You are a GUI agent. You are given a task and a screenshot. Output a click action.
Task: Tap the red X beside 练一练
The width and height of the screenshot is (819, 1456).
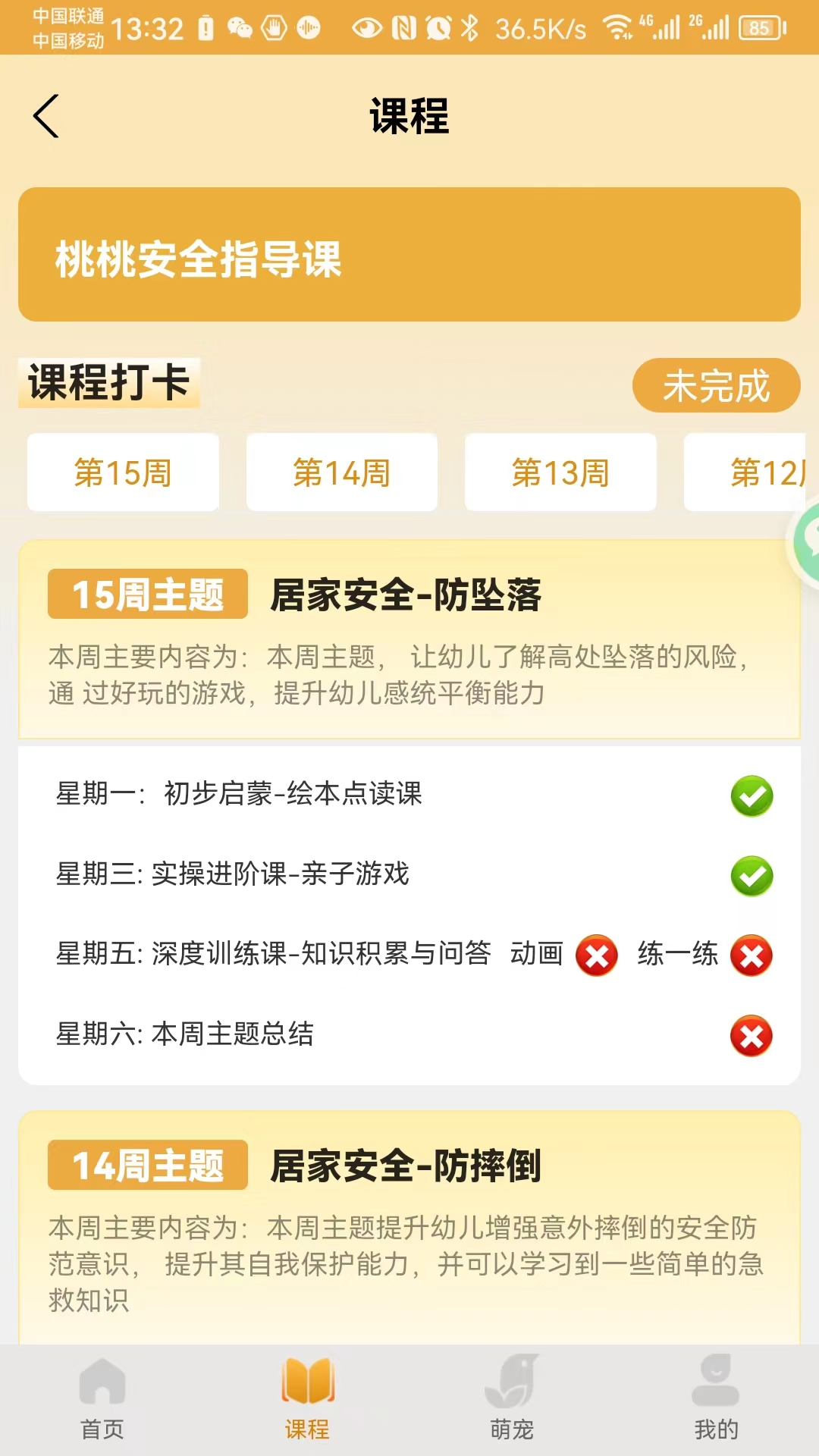point(750,956)
